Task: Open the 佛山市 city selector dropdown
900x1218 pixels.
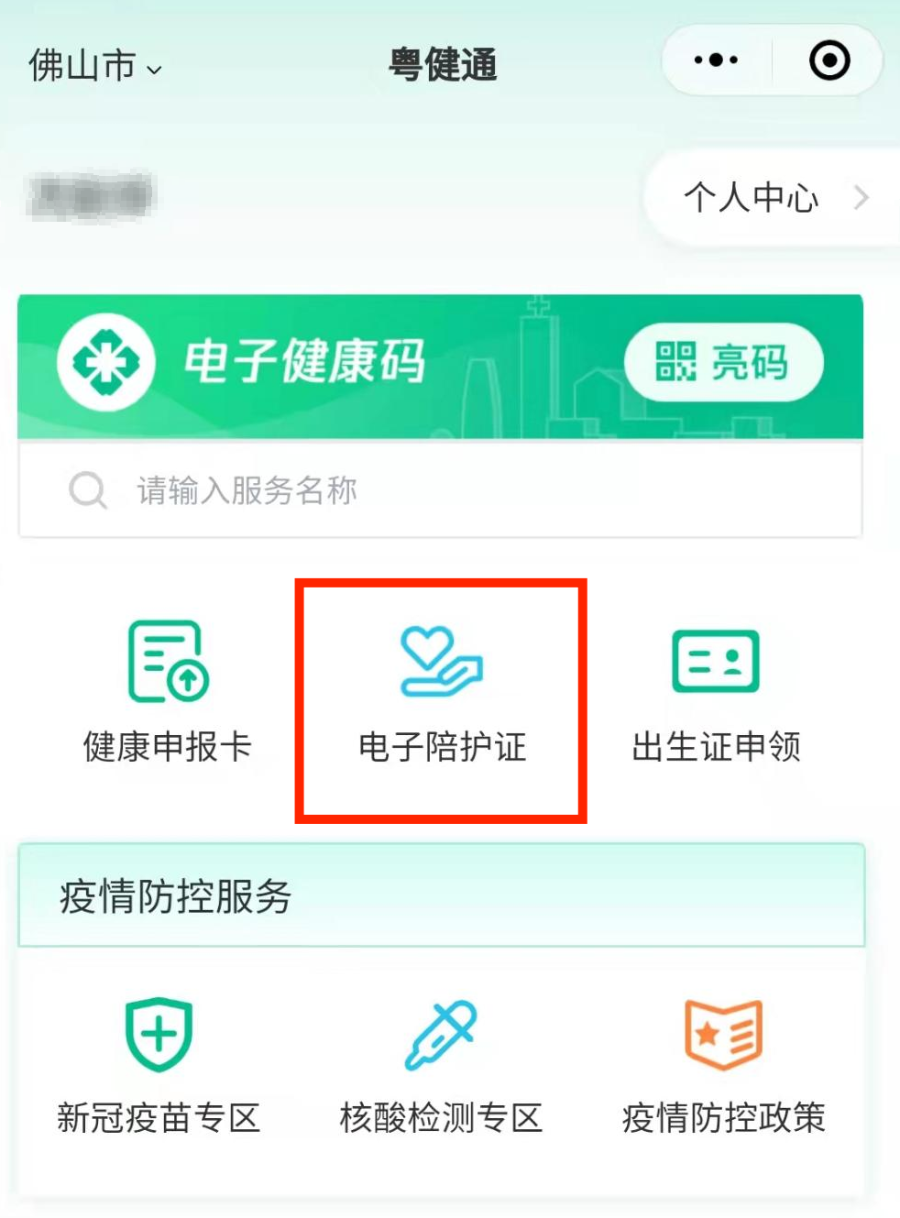Action: (x=95, y=66)
